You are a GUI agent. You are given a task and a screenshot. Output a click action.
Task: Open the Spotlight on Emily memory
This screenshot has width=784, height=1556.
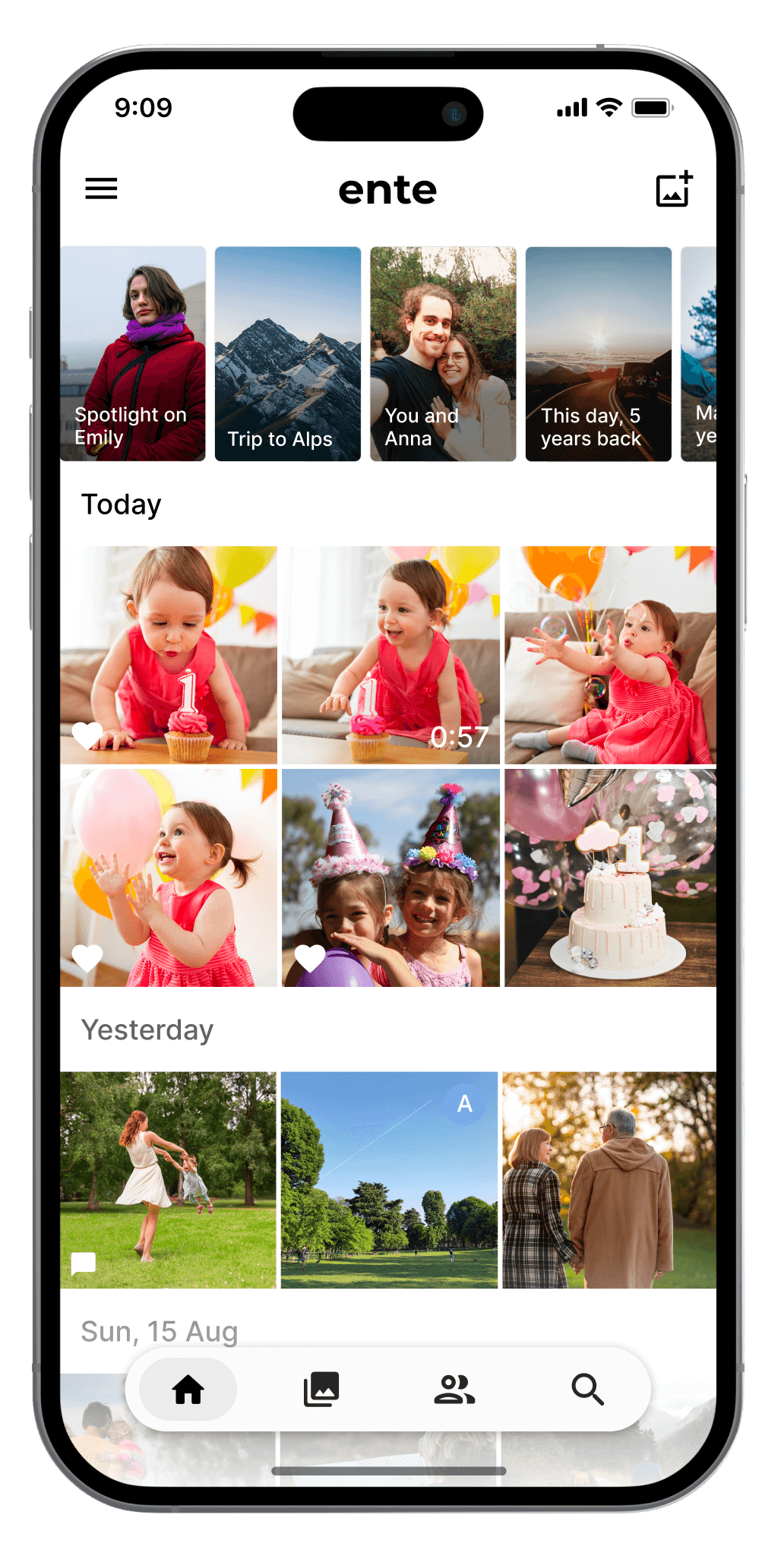[x=133, y=353]
